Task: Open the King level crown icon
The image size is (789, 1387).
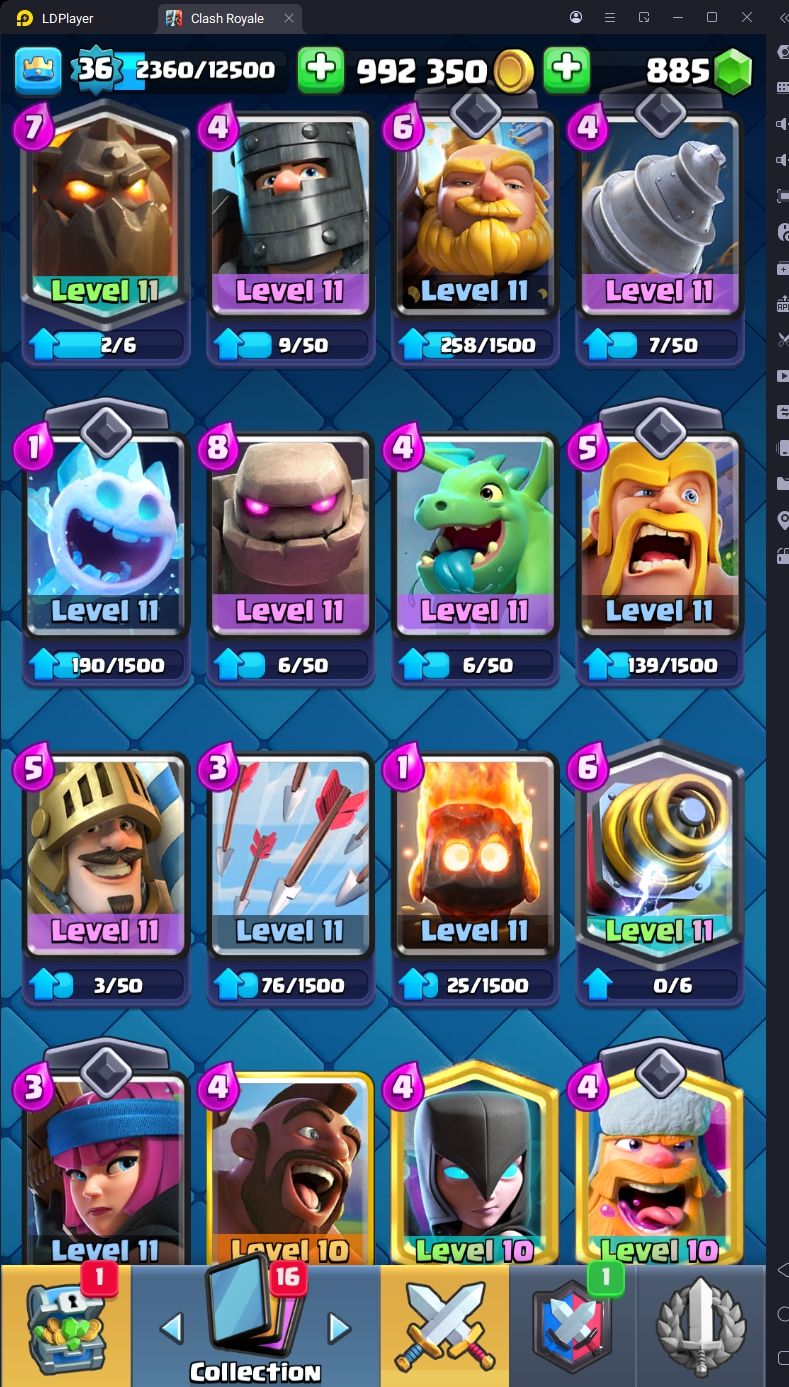Action: (38, 70)
